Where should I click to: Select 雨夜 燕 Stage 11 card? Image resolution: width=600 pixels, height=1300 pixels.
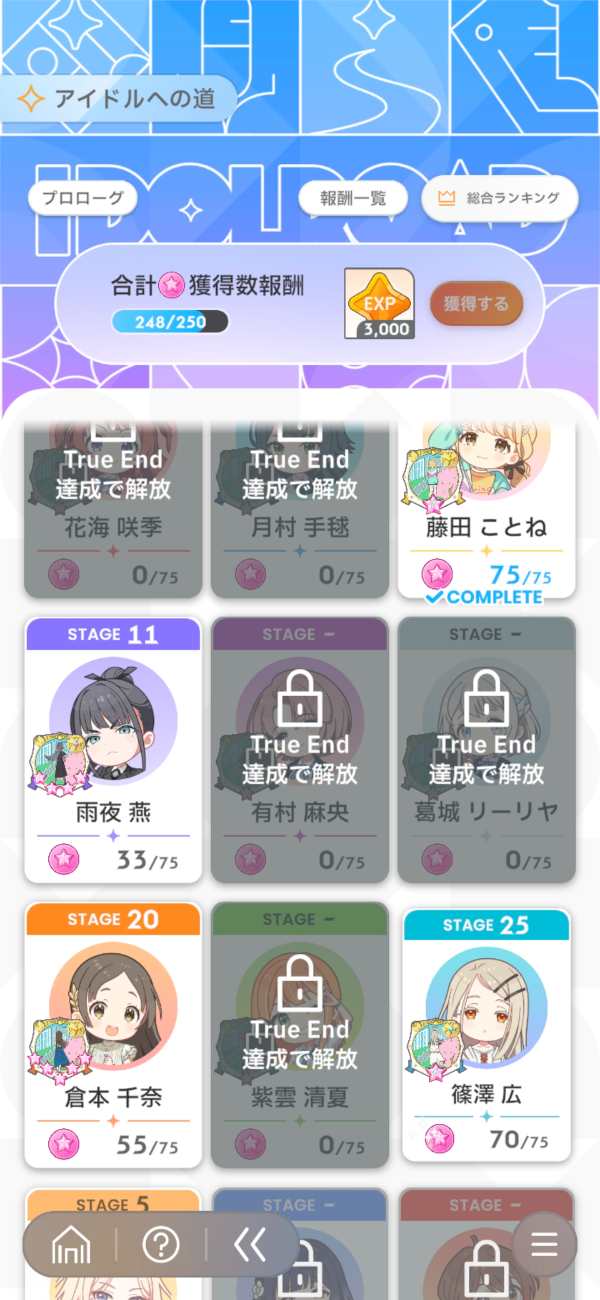tap(113, 750)
